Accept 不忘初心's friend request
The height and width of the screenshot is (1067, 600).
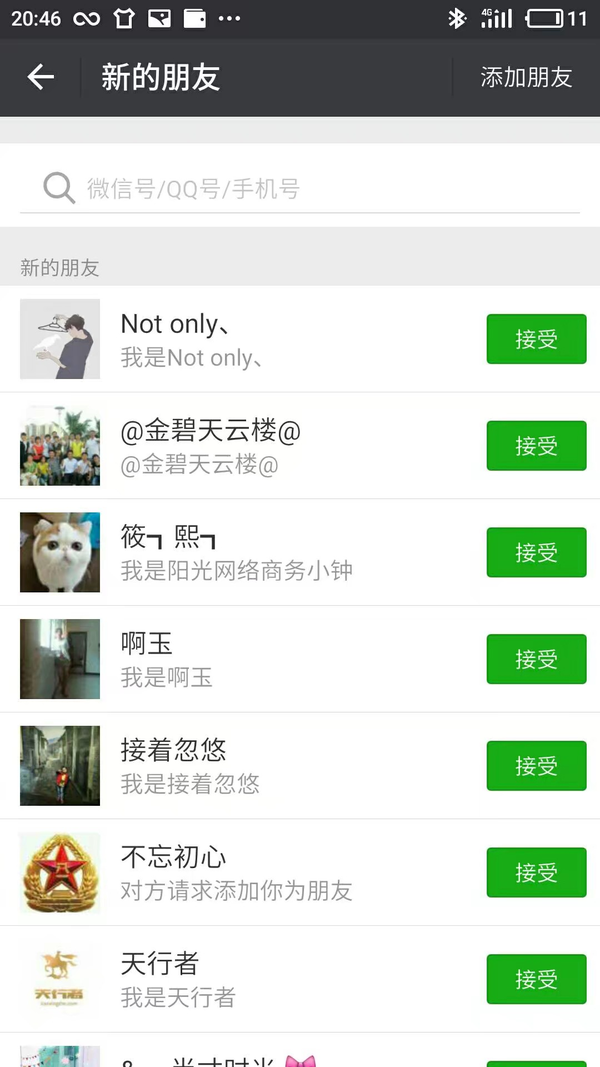point(536,873)
